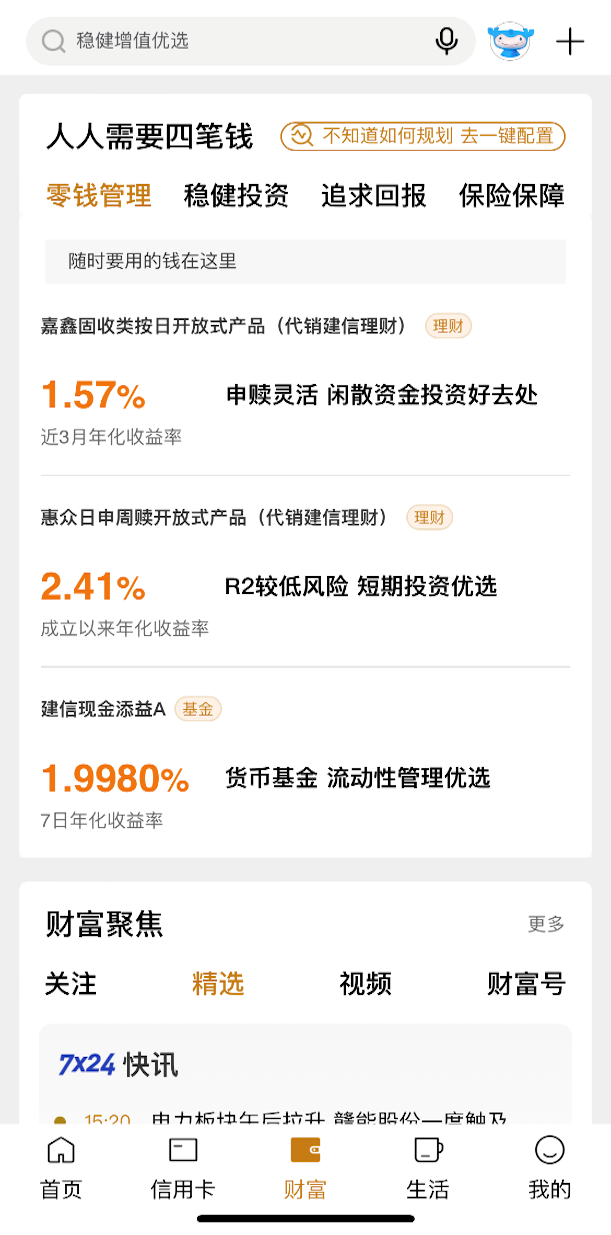Viewport: 611px width, 1235px height.
Task: Open the mascot customer service avatar
Action: pos(509,41)
